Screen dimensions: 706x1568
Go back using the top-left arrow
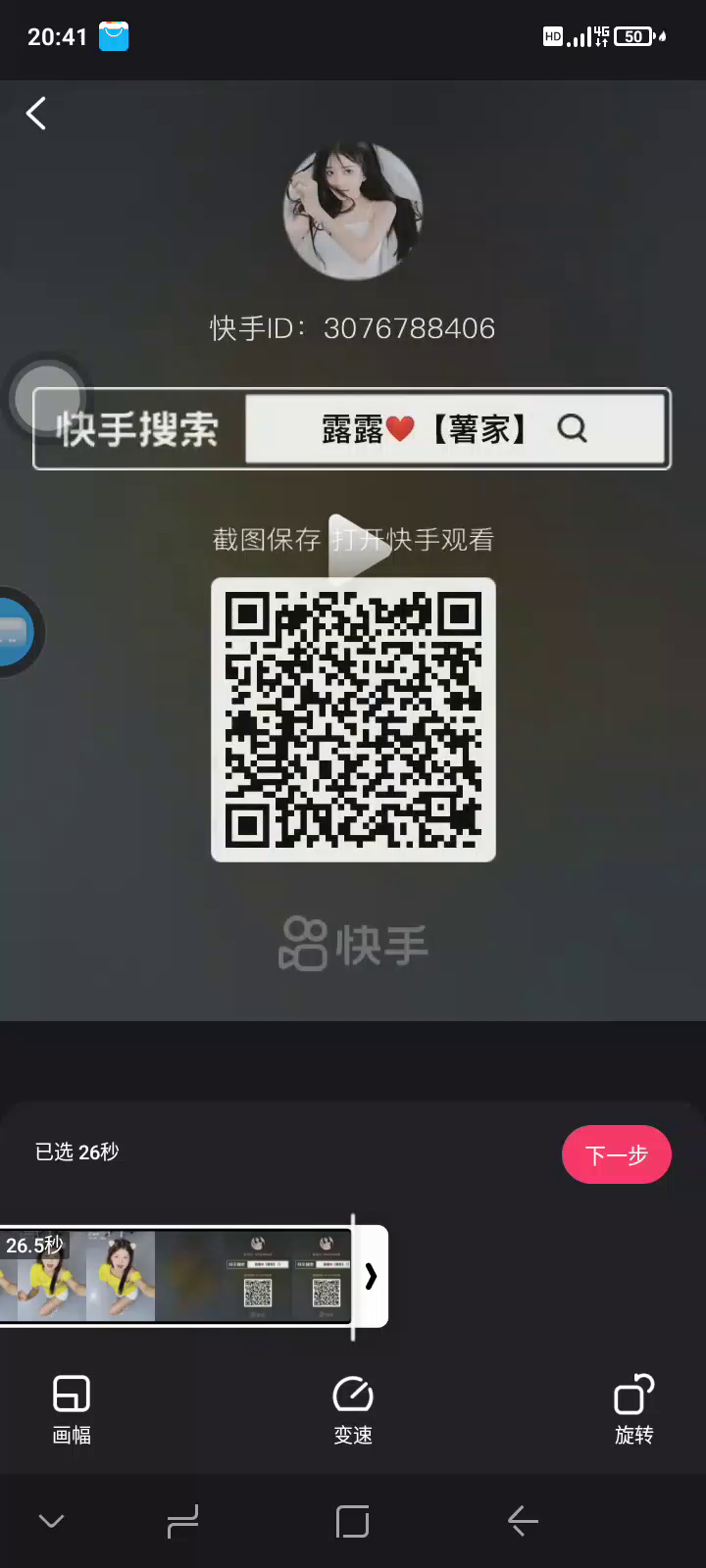[36, 114]
